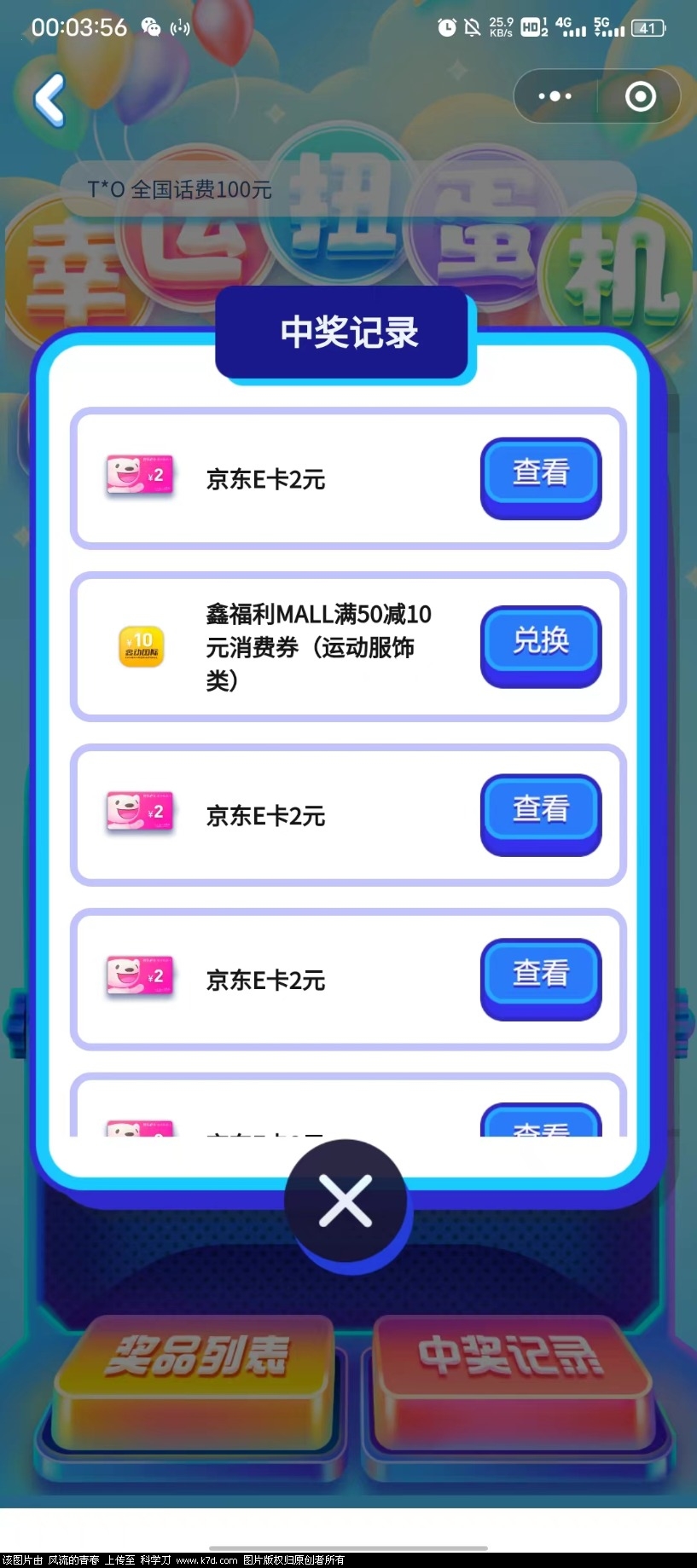Viewport: 697px width, 1568px height.
Task: Dismiss the 中奖记录 dialog with the X button
Action: [346, 1201]
